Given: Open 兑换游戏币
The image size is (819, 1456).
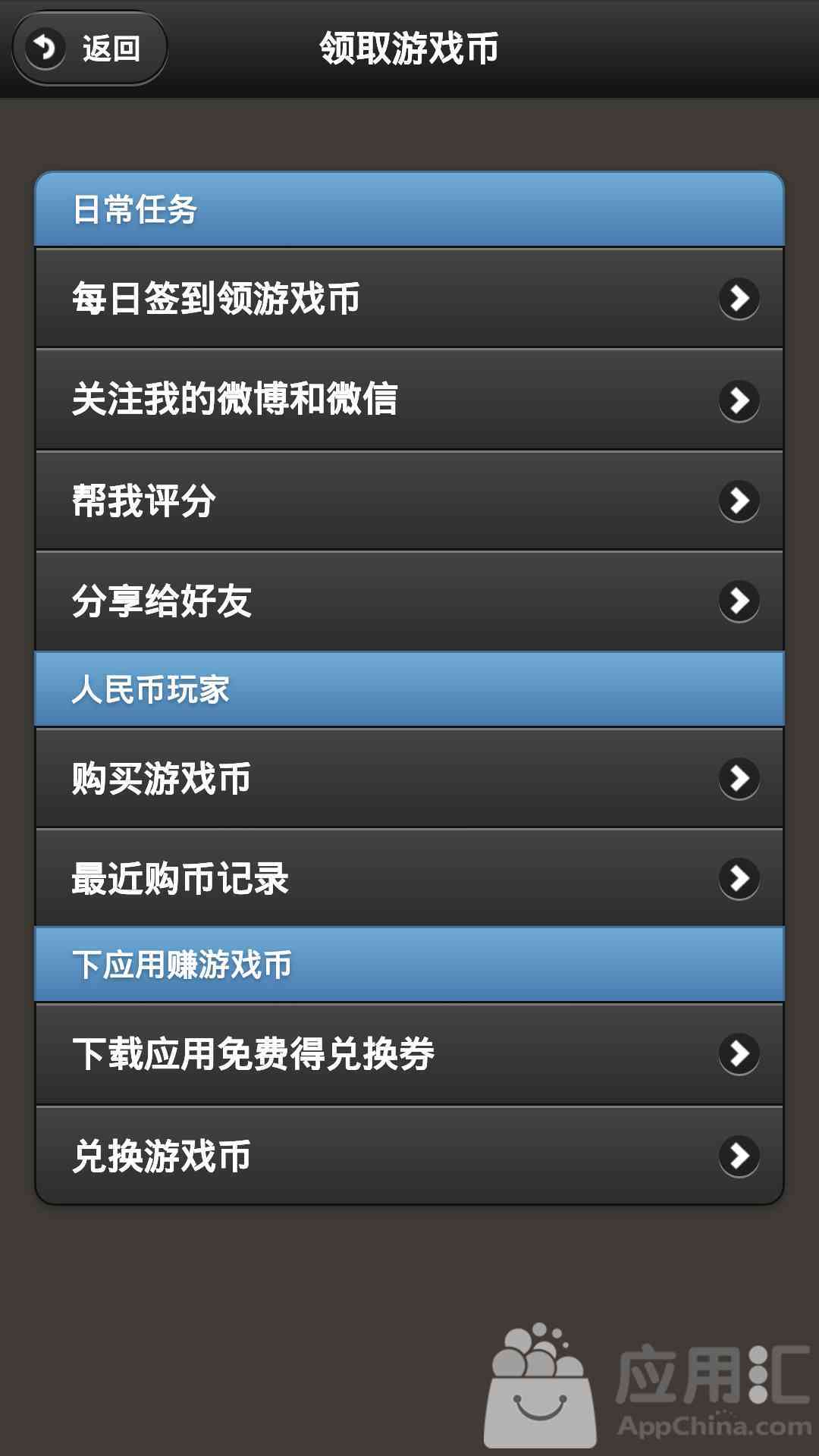Looking at the screenshot, I should coord(409,1156).
